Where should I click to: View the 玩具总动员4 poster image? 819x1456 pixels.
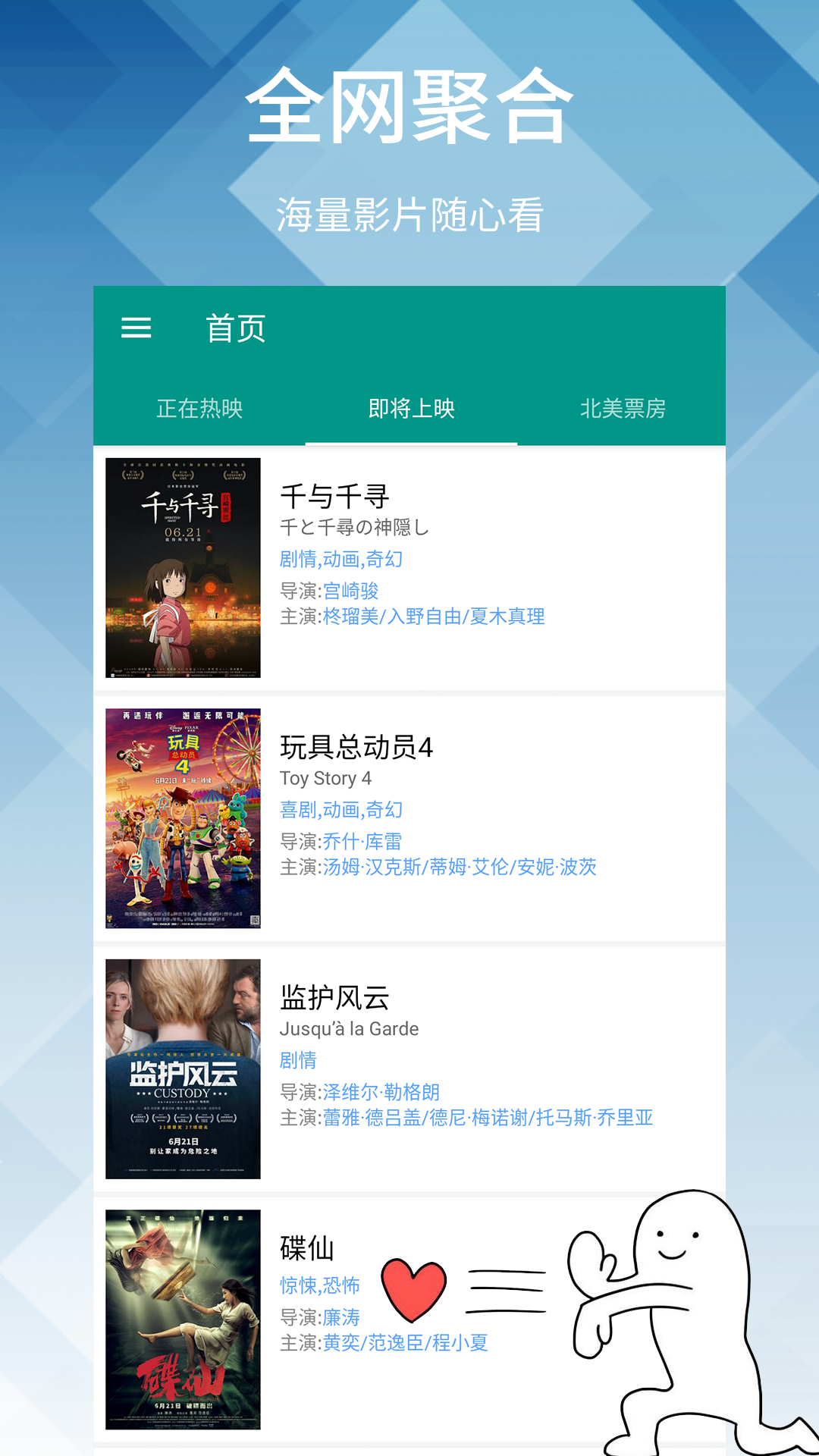[x=182, y=817]
